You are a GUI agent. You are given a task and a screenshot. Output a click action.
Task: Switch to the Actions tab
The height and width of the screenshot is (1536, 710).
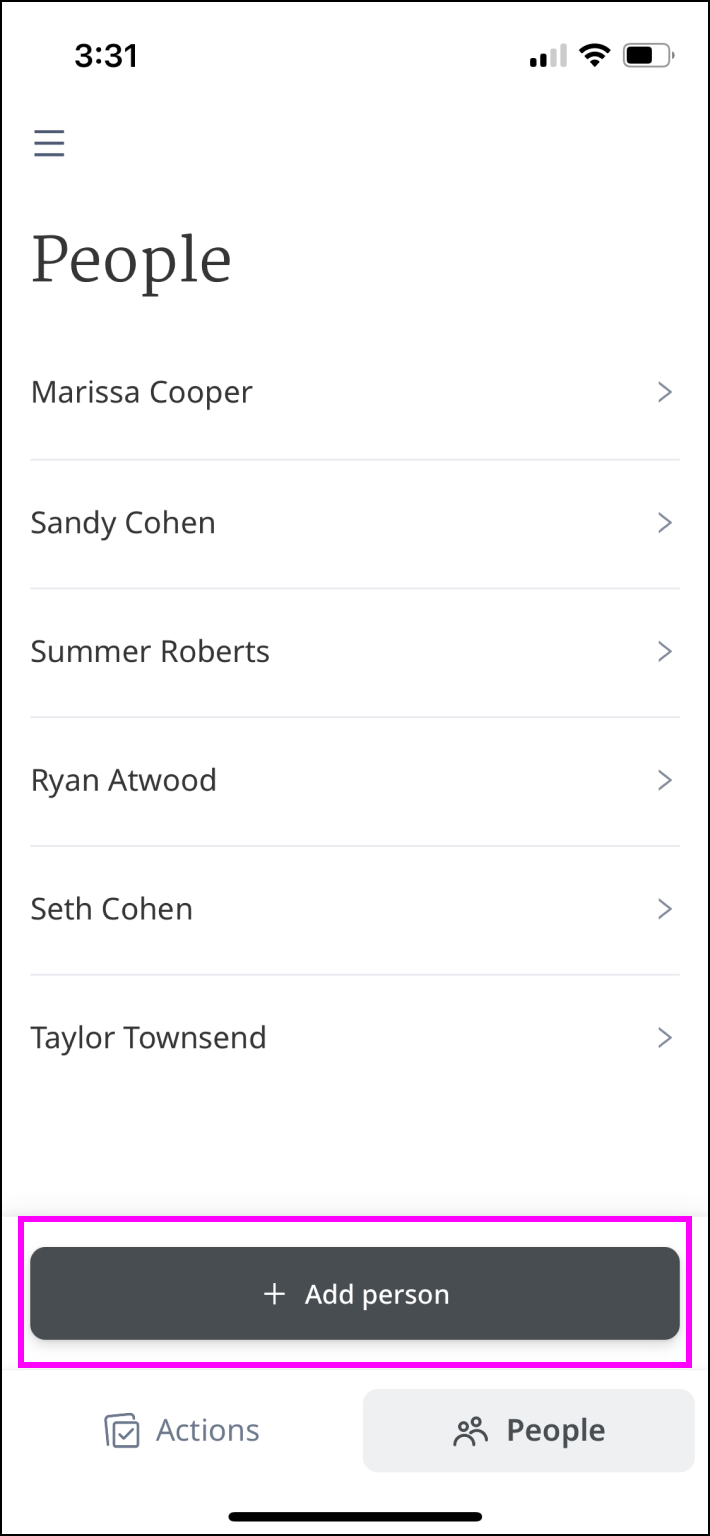pyautogui.click(x=182, y=1430)
